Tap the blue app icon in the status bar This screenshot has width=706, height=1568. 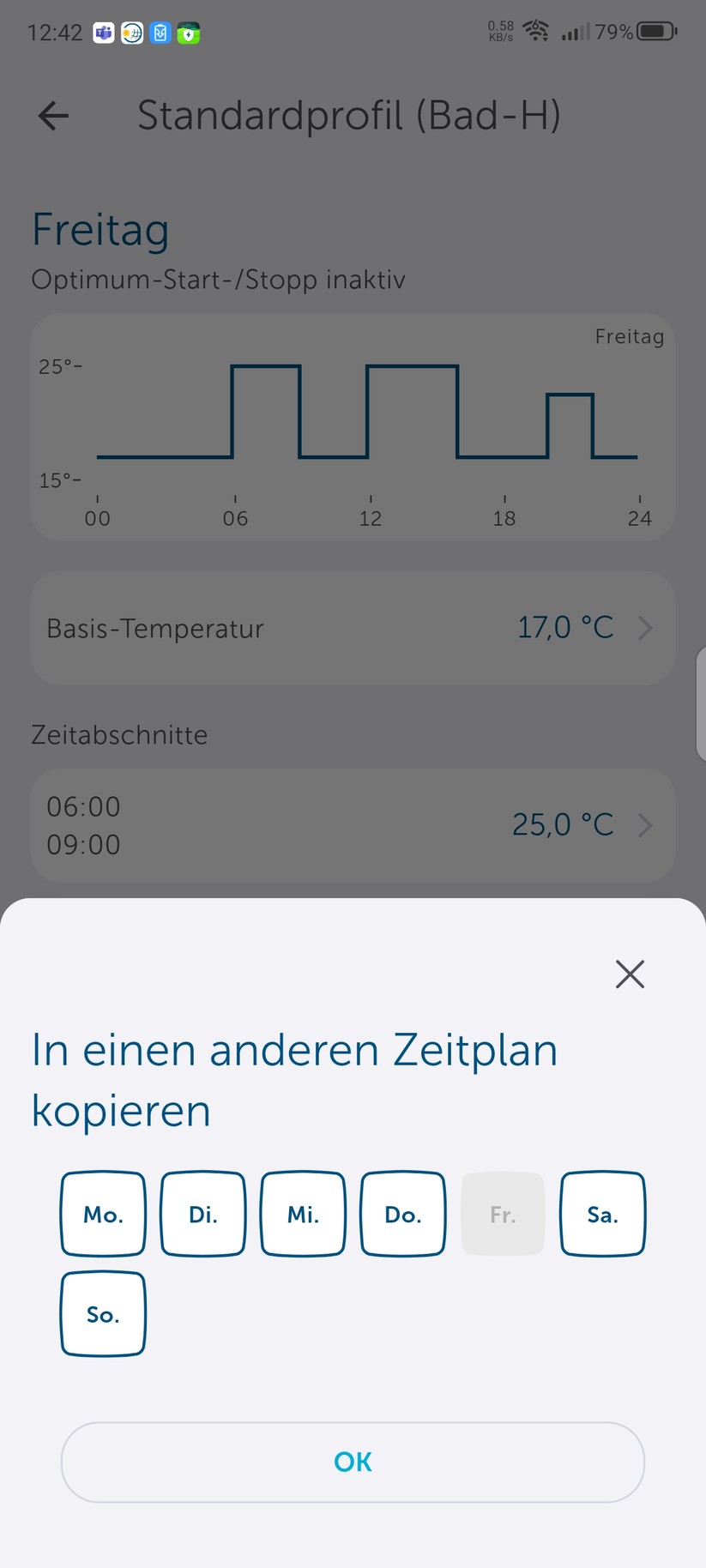[160, 33]
